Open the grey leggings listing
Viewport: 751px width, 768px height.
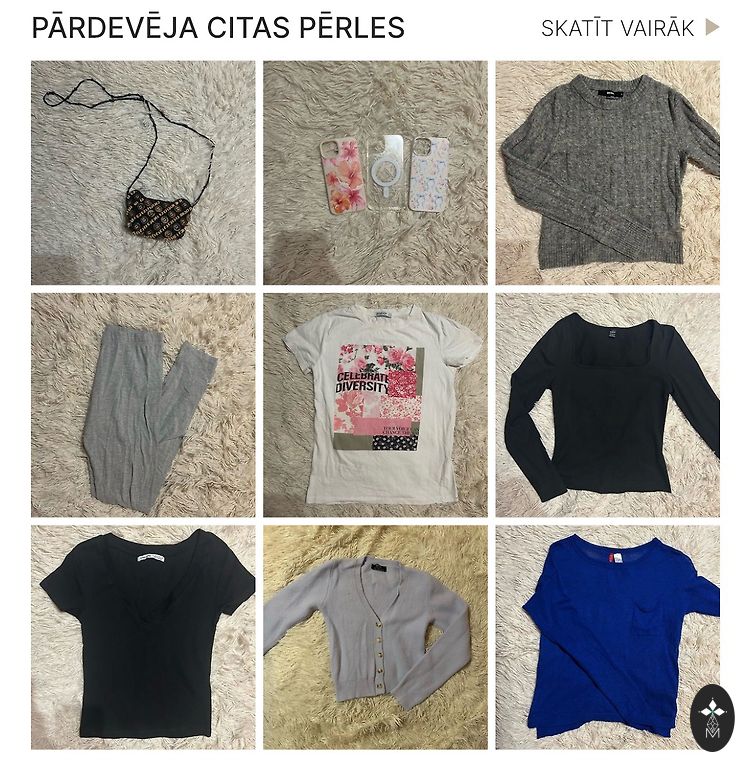(143, 405)
